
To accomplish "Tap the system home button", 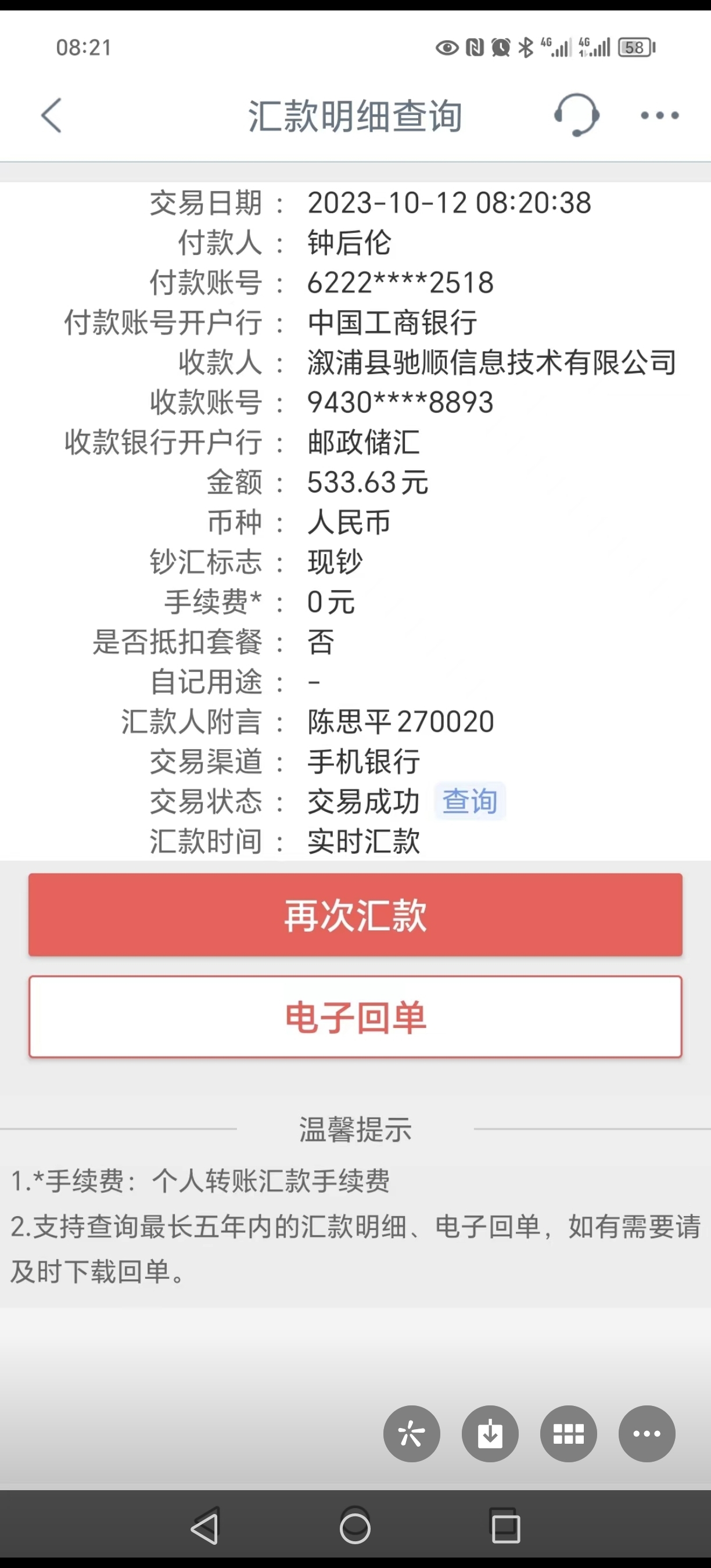I will (x=355, y=1528).
